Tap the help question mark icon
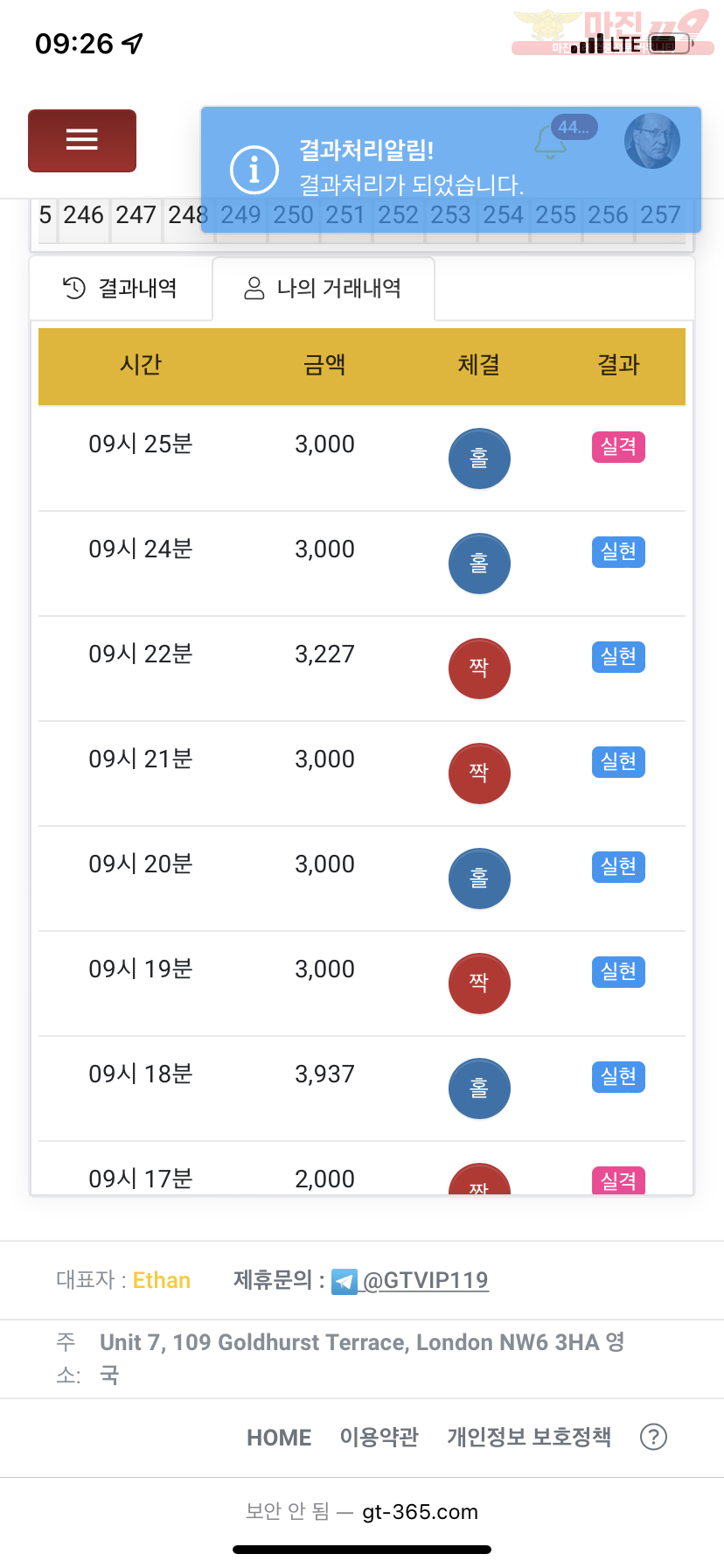724x1568 pixels. pyautogui.click(x=654, y=1437)
